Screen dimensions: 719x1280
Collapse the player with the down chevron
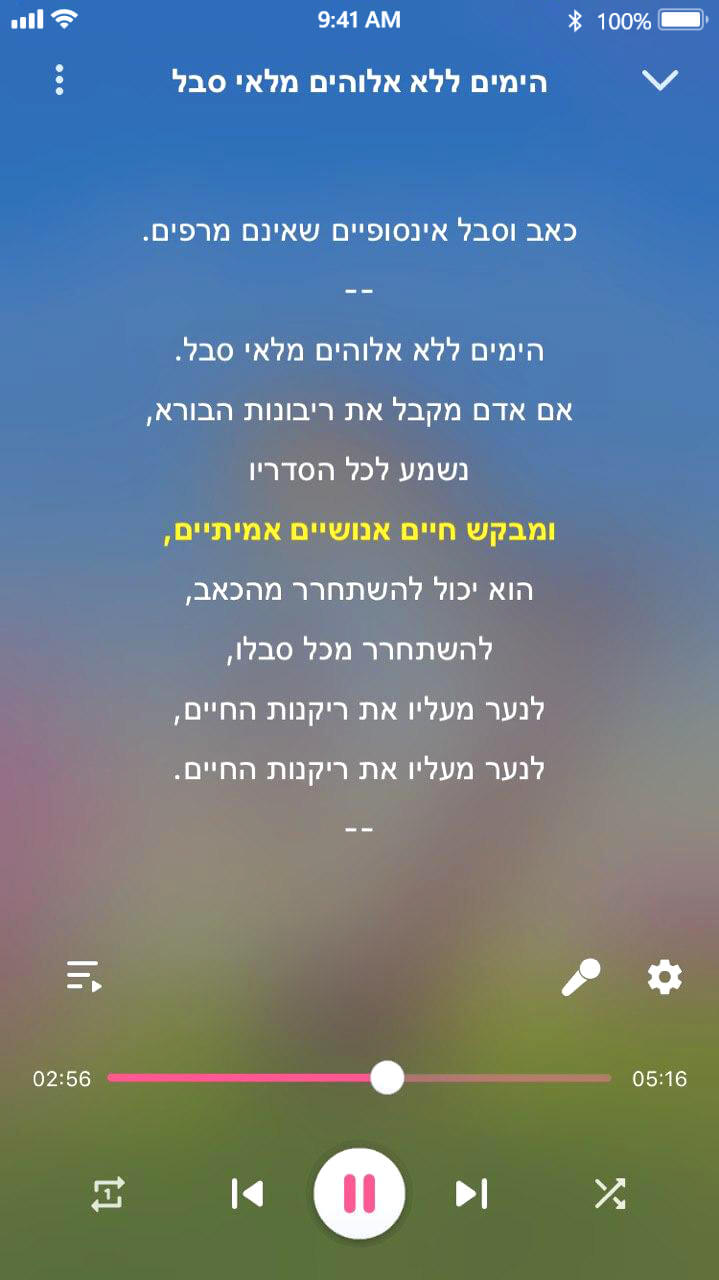coord(660,81)
